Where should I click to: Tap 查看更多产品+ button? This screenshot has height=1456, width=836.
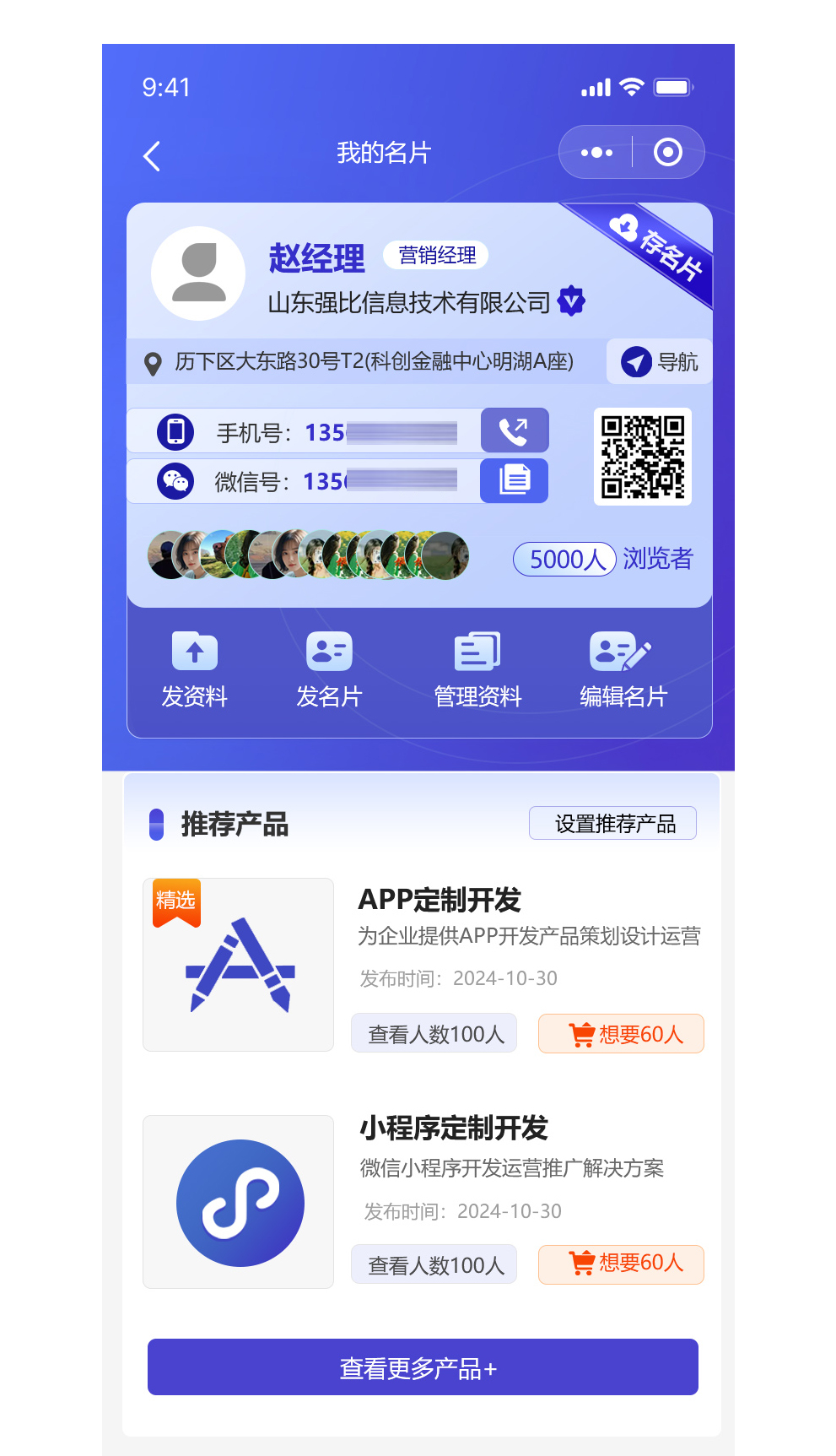pyautogui.click(x=423, y=1367)
